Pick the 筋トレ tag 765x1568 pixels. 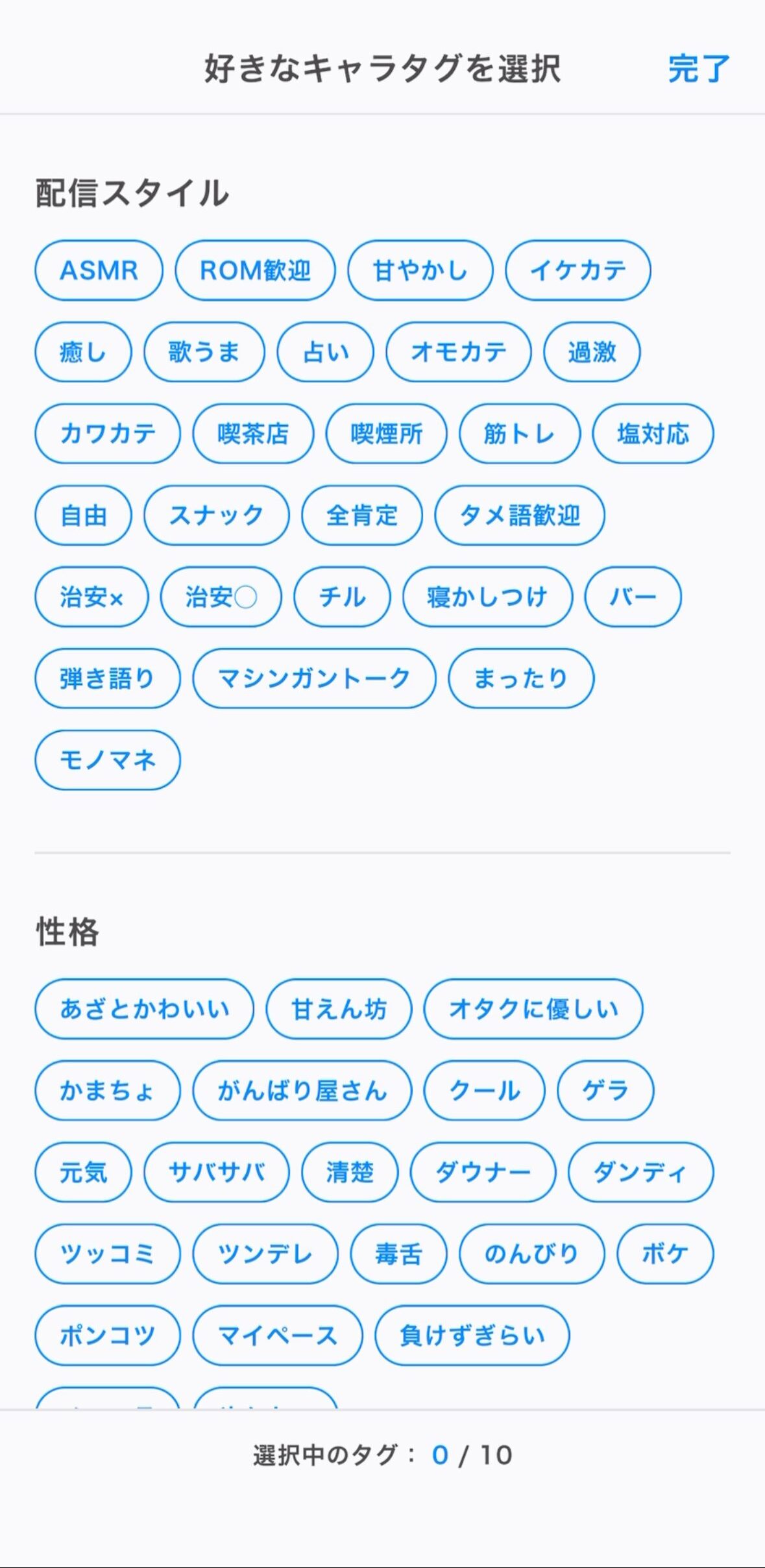click(x=519, y=434)
